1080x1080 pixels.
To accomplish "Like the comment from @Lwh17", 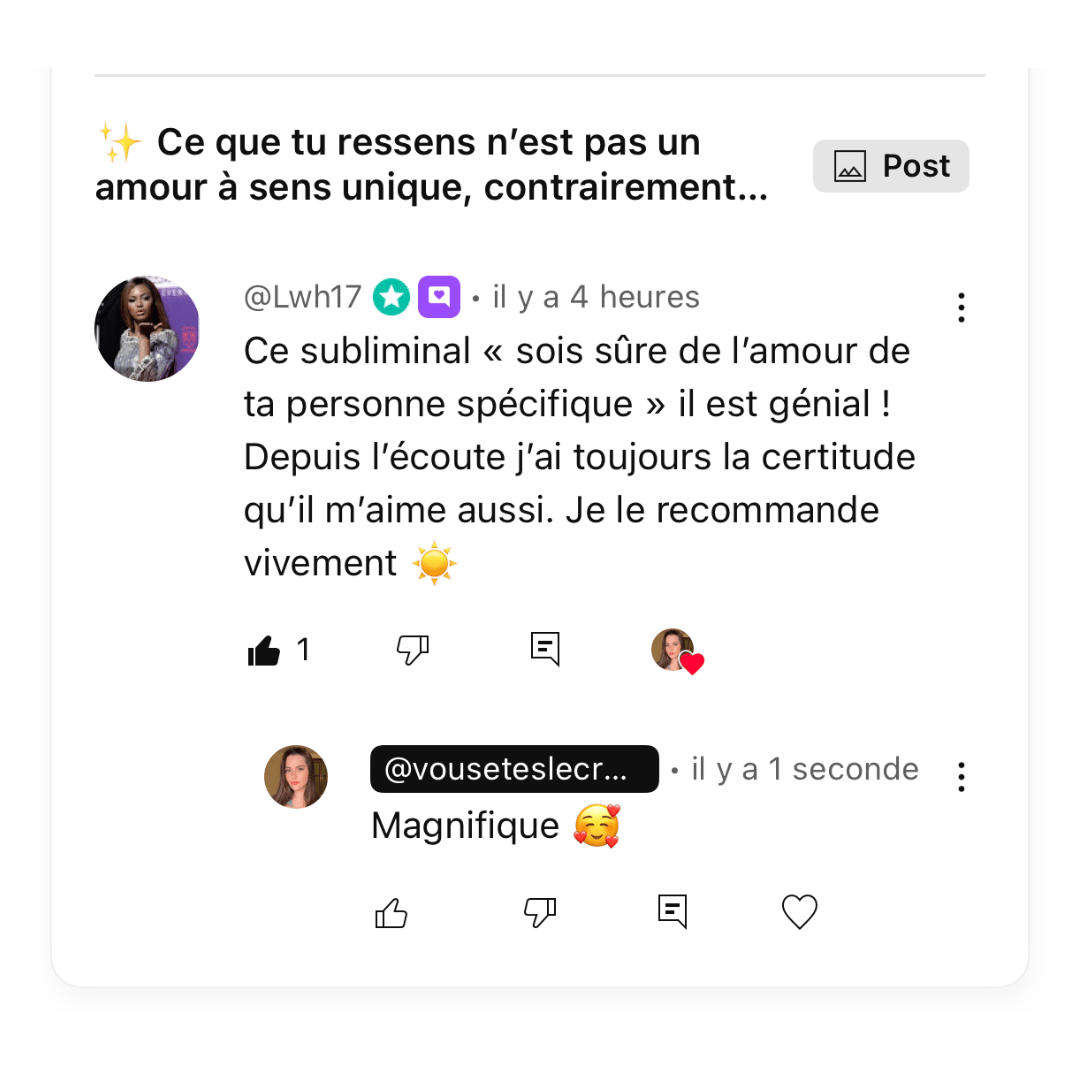I will 264,651.
